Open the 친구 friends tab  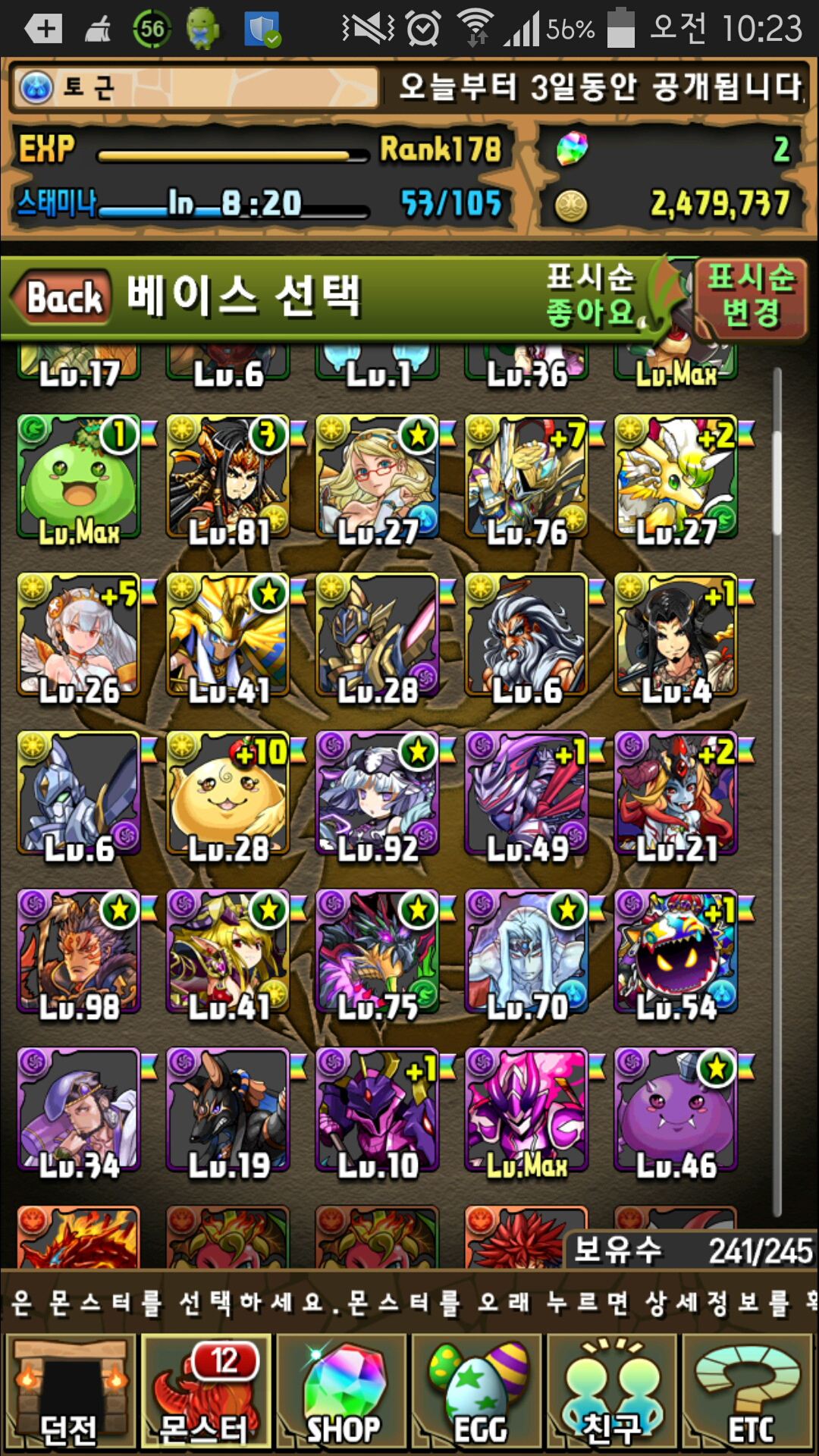611,1392
